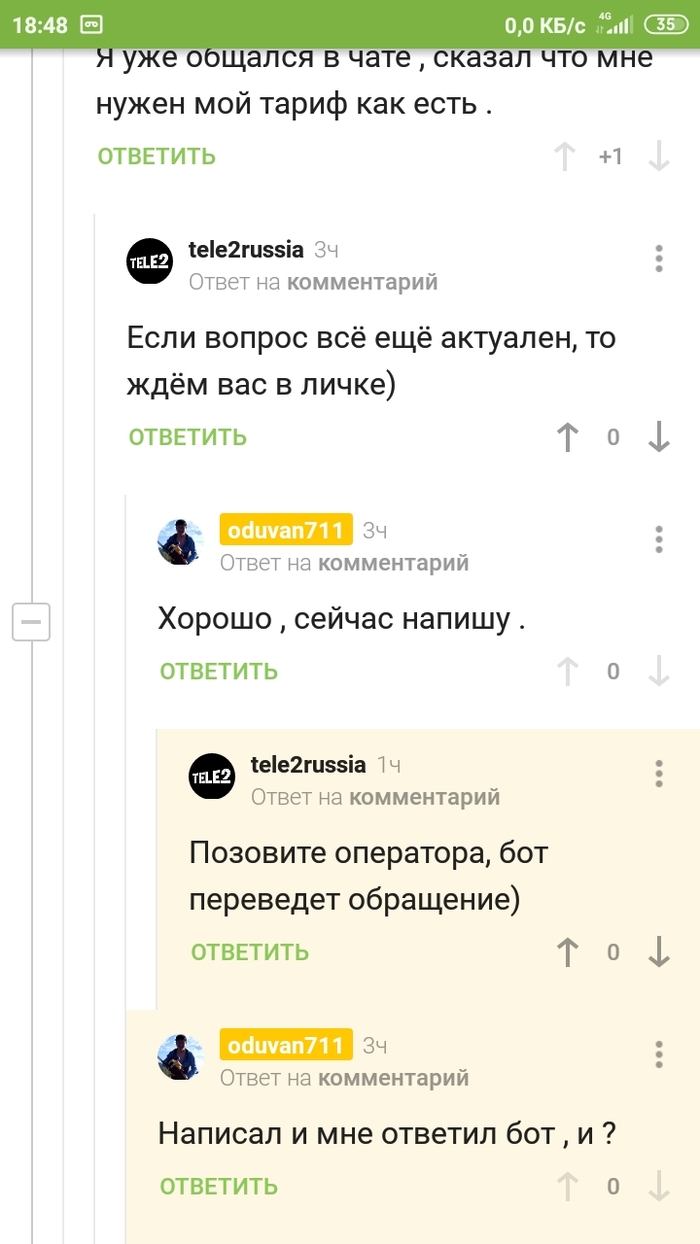Reply to the comment "Я уже общался в чате"
Screen dimensions: 700x1244
click(157, 156)
